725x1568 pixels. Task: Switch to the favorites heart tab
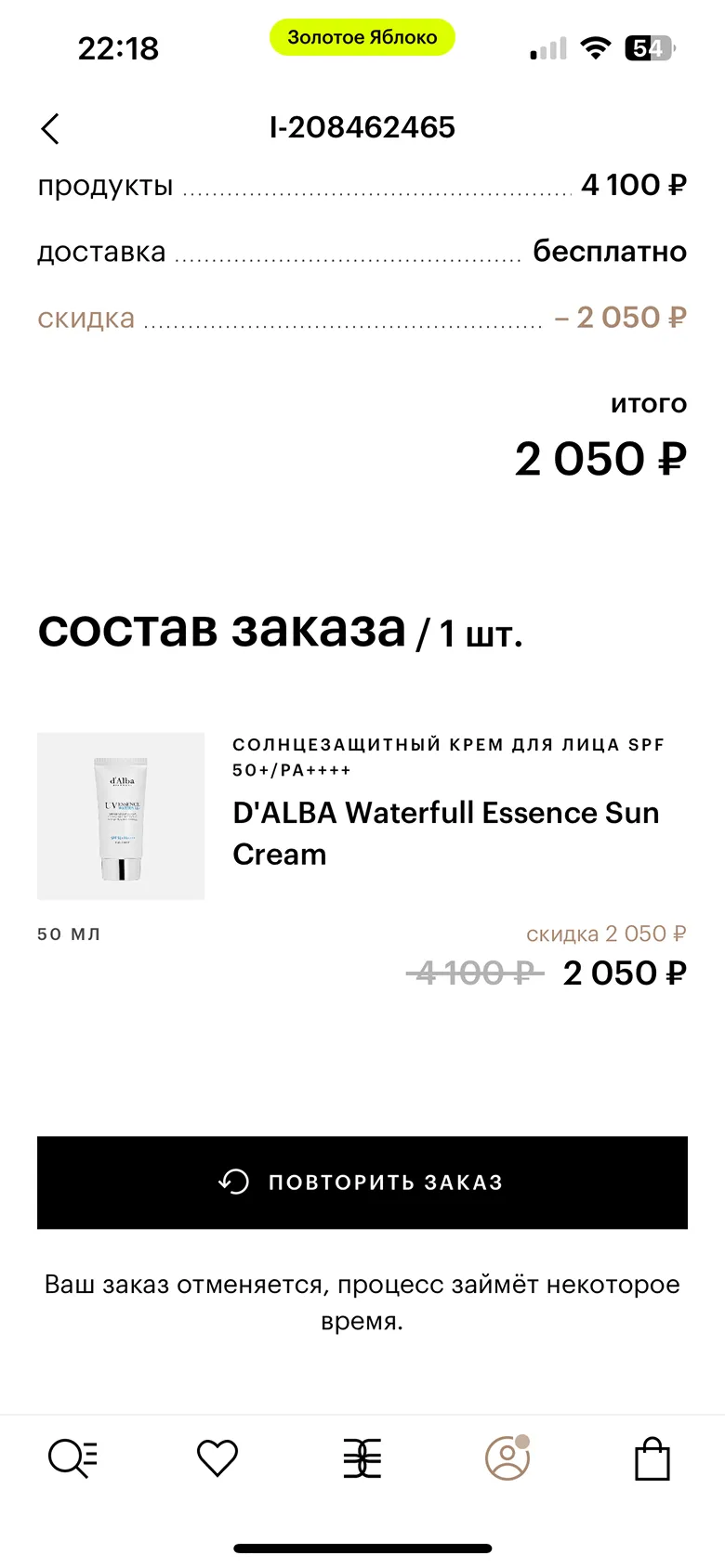point(217,1458)
